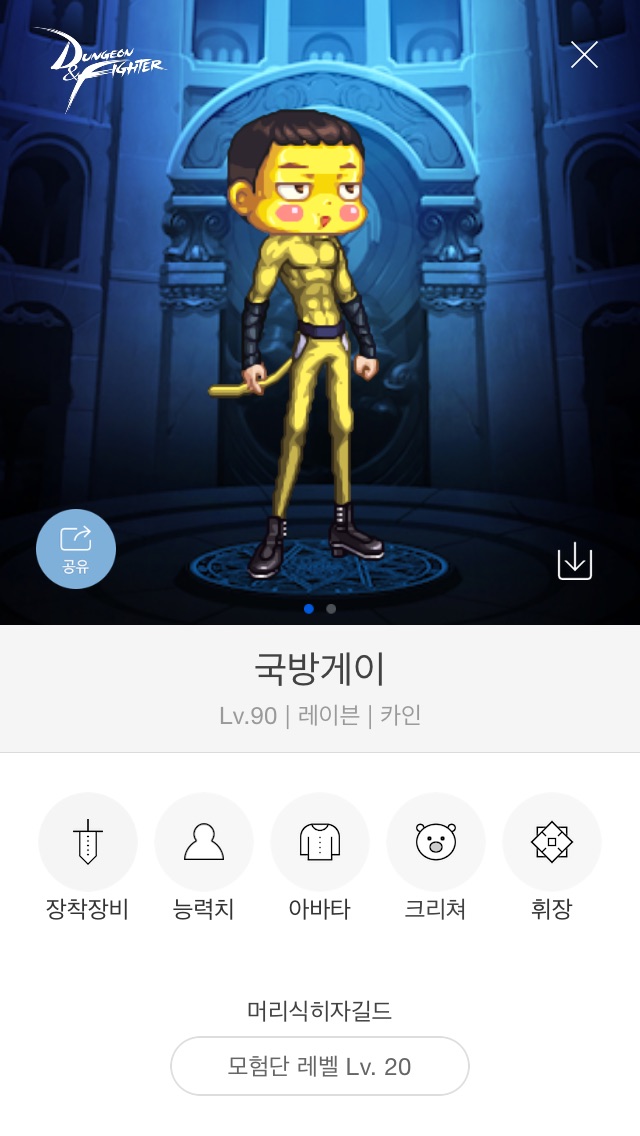The height and width of the screenshot is (1136, 640).
Task: Open 장착장비 equipped gear
Action: pos(87,842)
